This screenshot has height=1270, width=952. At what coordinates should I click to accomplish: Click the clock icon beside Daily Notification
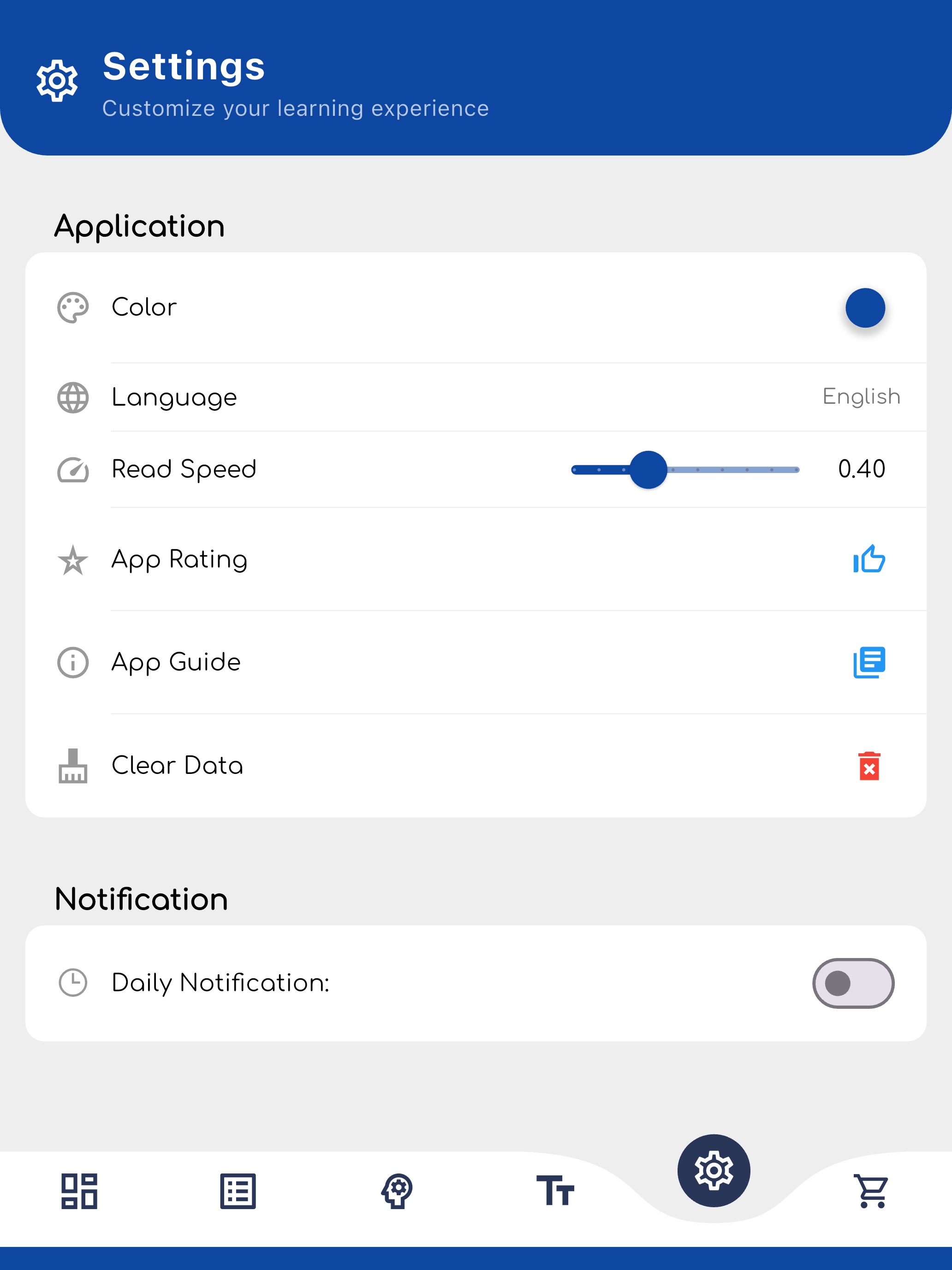[72, 983]
